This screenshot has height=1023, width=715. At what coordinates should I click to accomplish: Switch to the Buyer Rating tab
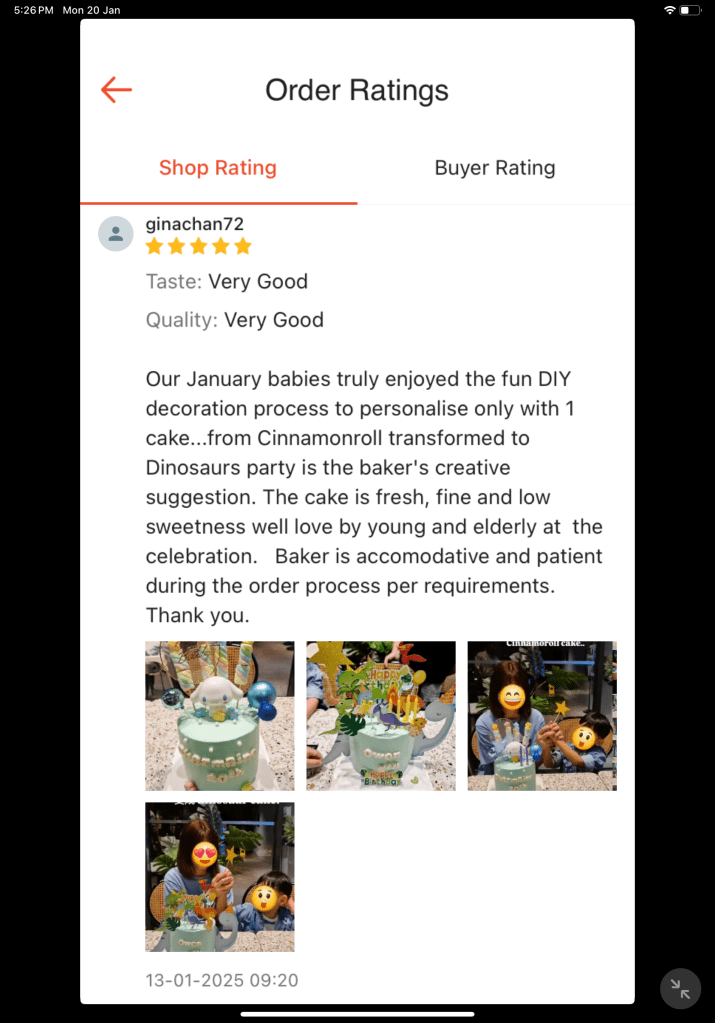pos(495,168)
